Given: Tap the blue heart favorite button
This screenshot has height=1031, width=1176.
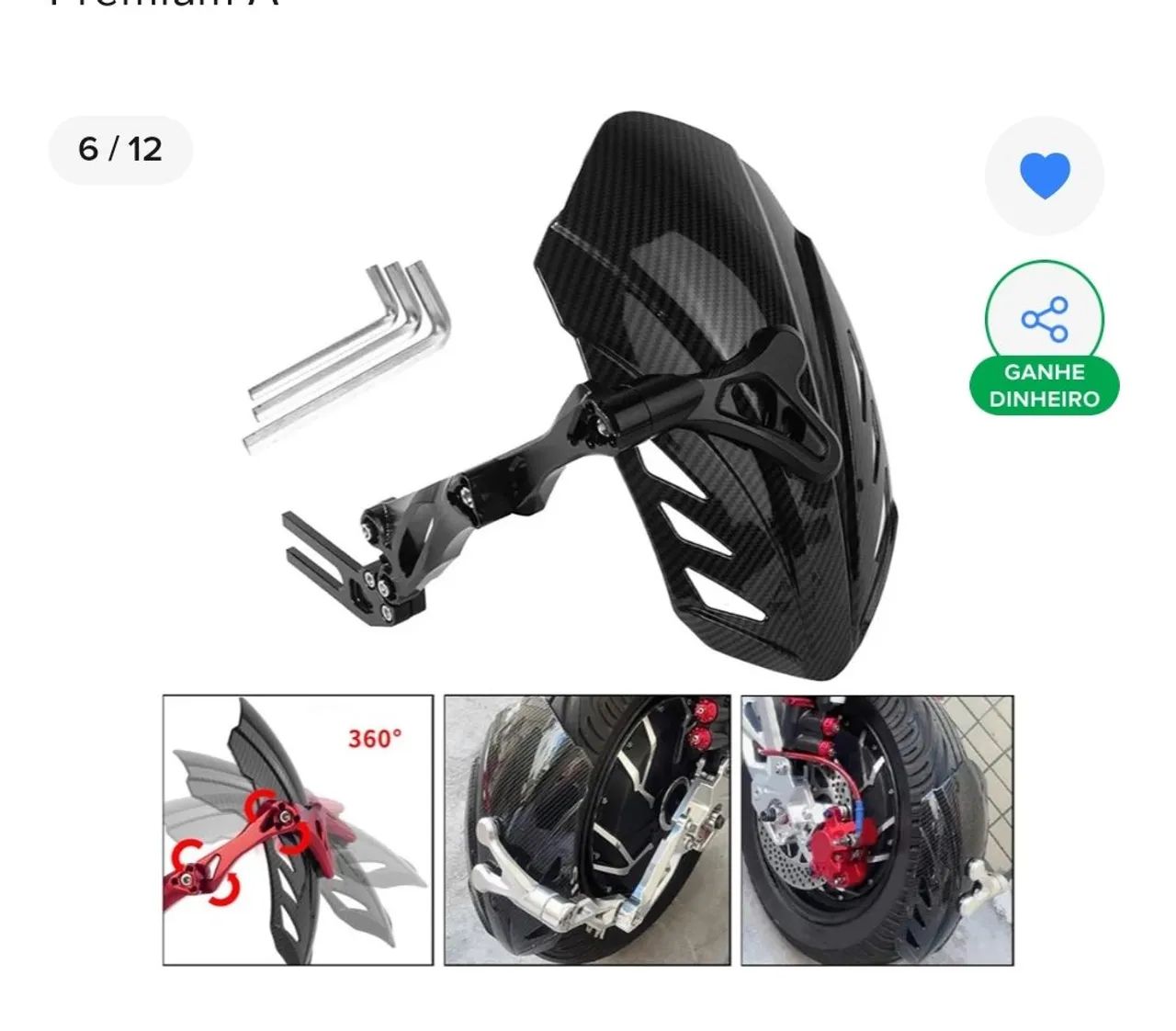Looking at the screenshot, I should click(1045, 176).
